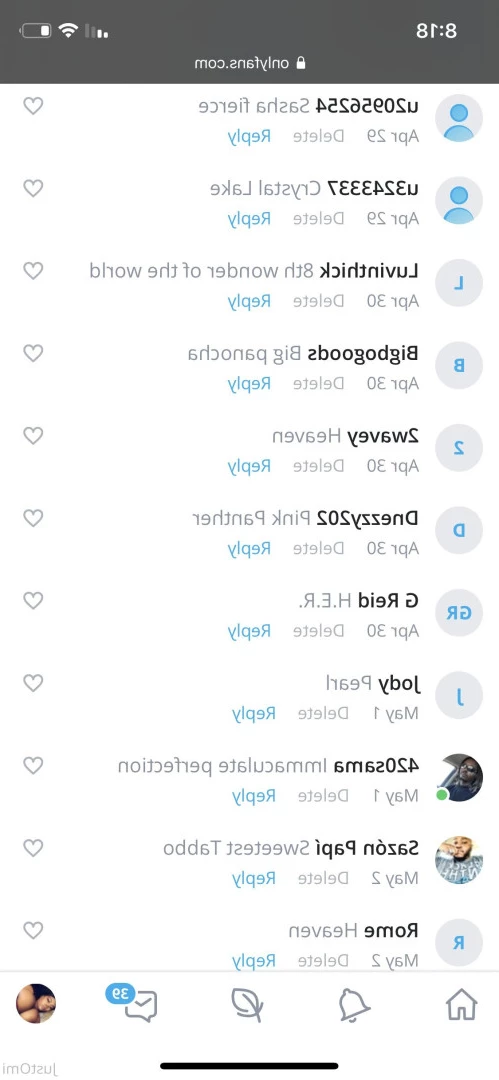The height and width of the screenshot is (1080, 499).
Task: Delete Dnezzy202's Pink Panther comment
Action: (x=318, y=548)
